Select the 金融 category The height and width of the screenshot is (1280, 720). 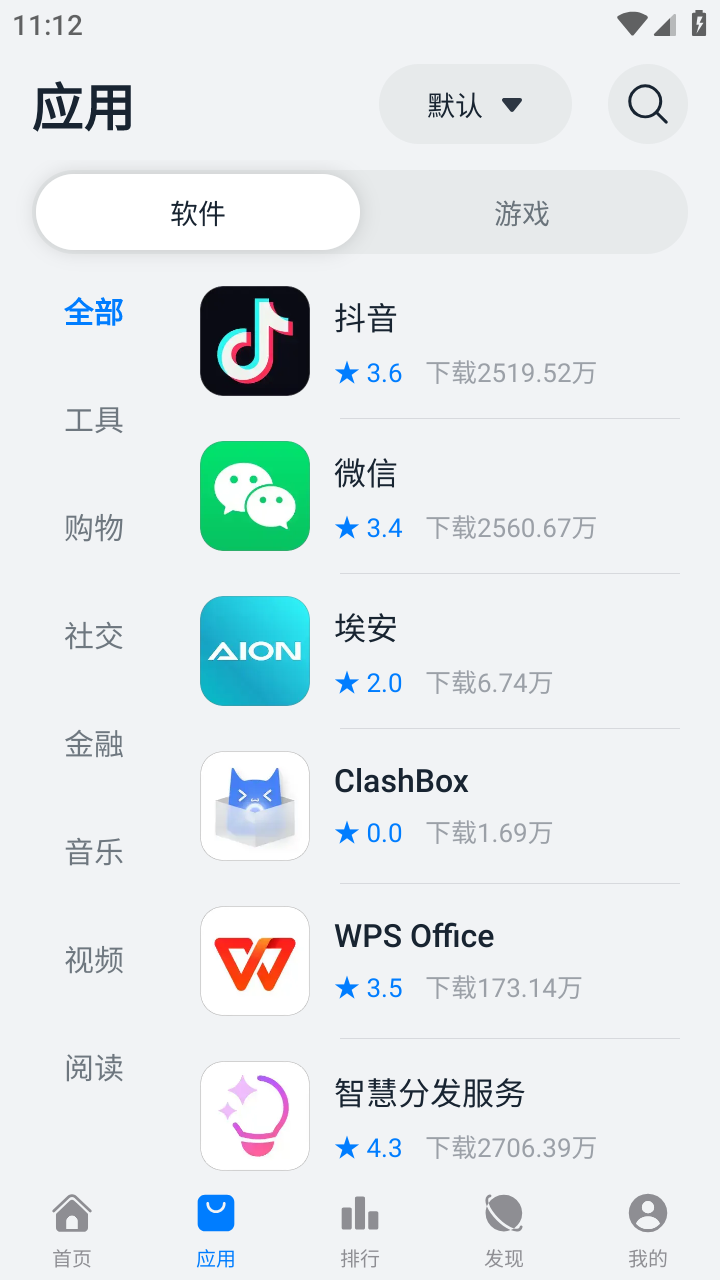click(x=94, y=744)
